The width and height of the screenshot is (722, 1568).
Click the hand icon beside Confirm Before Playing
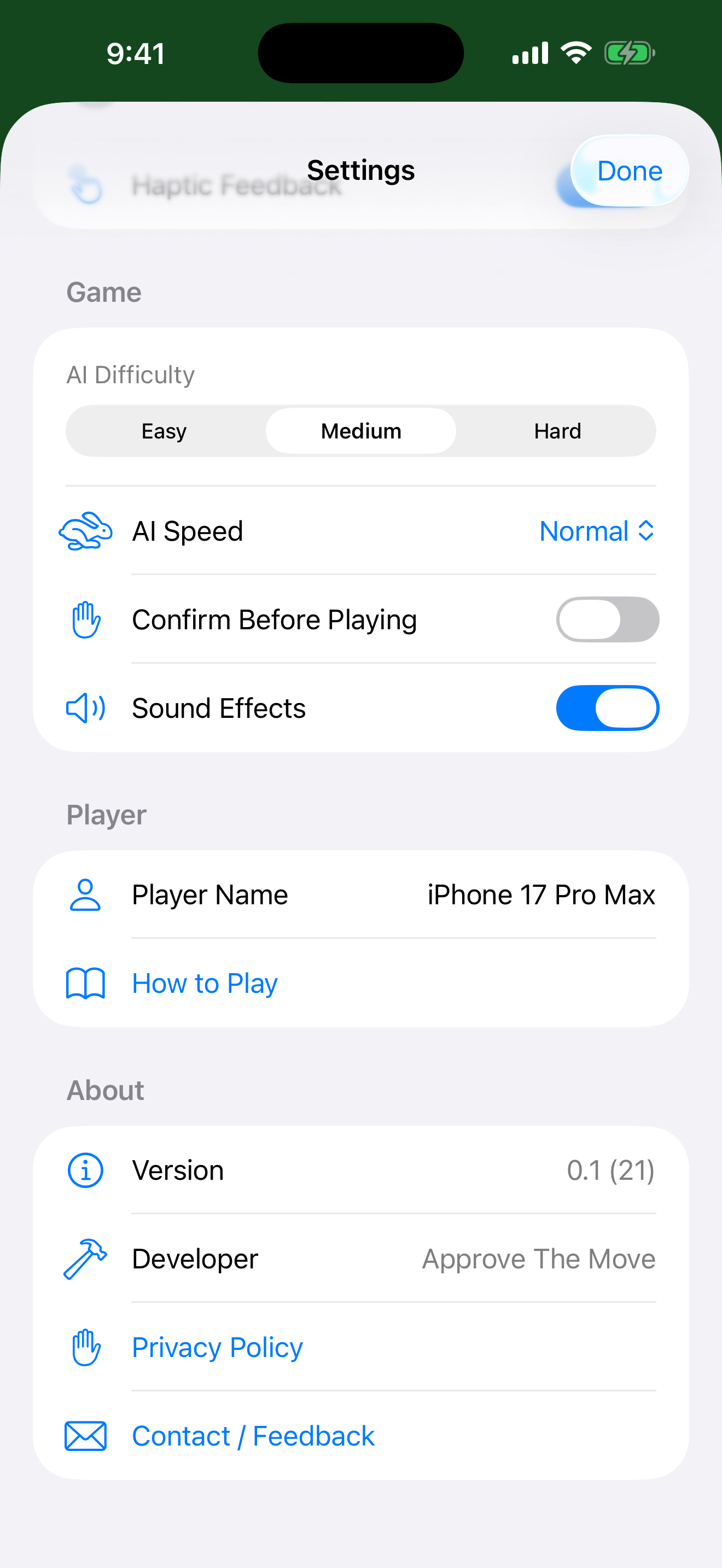[x=85, y=619]
